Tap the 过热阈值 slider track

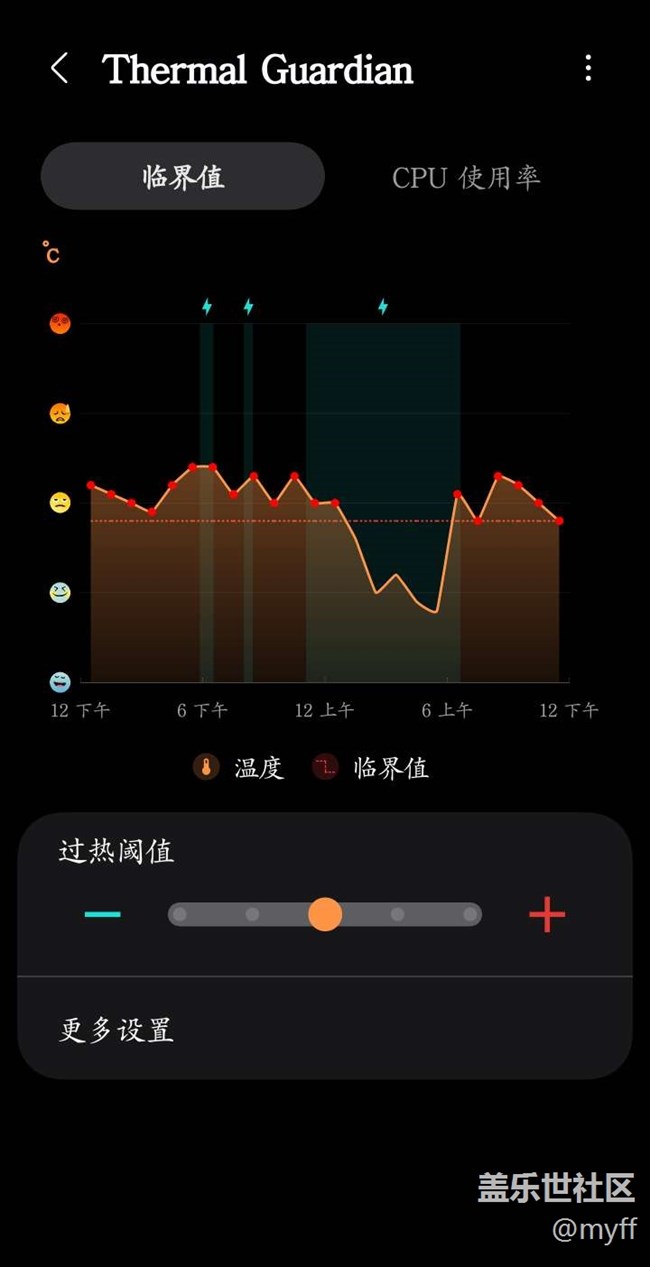pyautogui.click(x=398, y=914)
